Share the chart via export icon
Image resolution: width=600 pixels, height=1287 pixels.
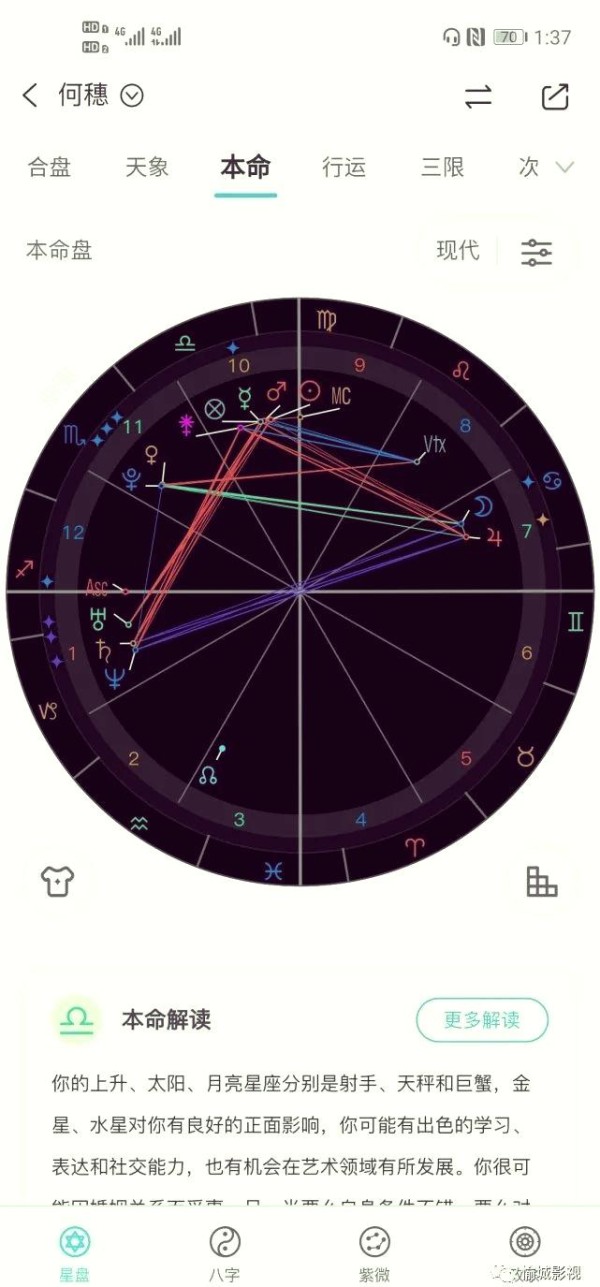[555, 96]
